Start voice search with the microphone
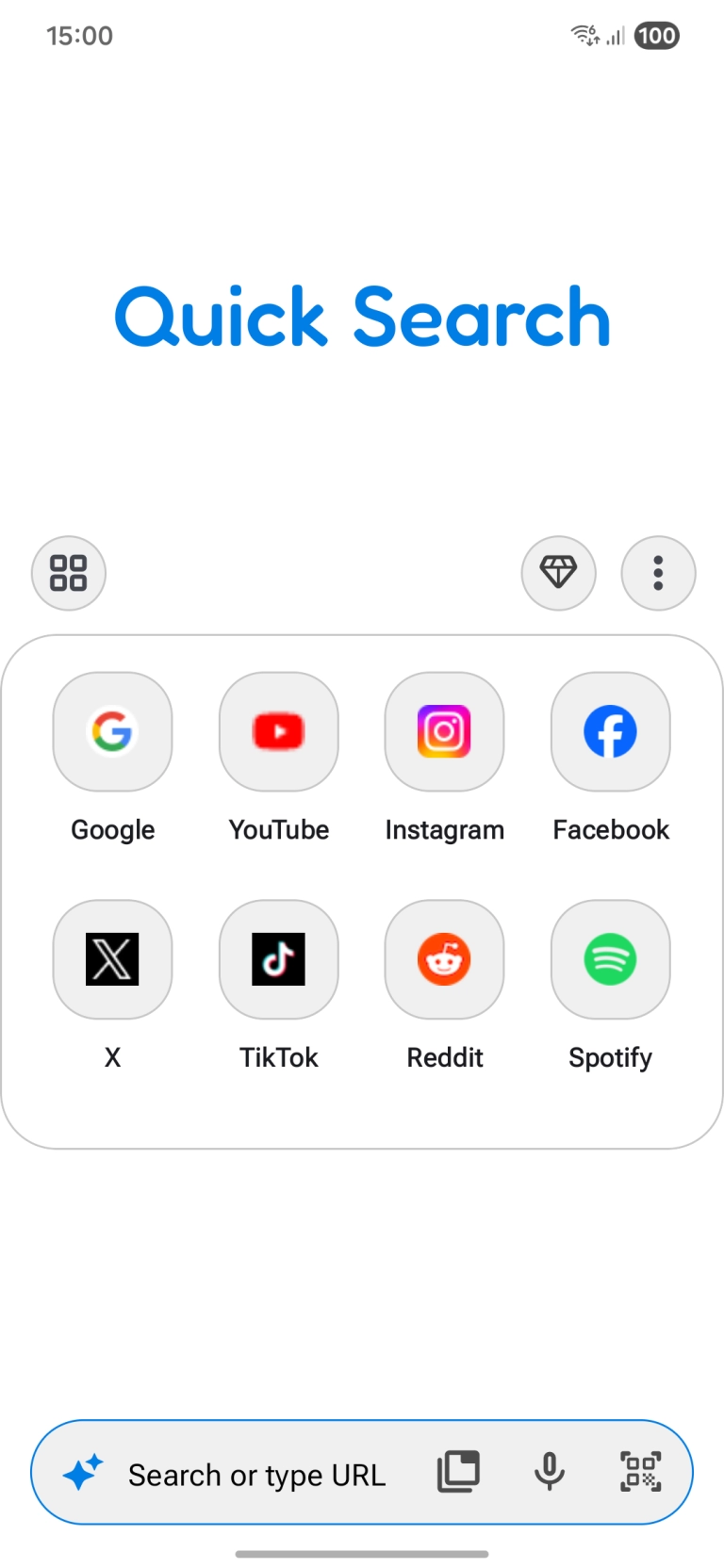This screenshot has height=1568, width=724. tap(549, 1472)
